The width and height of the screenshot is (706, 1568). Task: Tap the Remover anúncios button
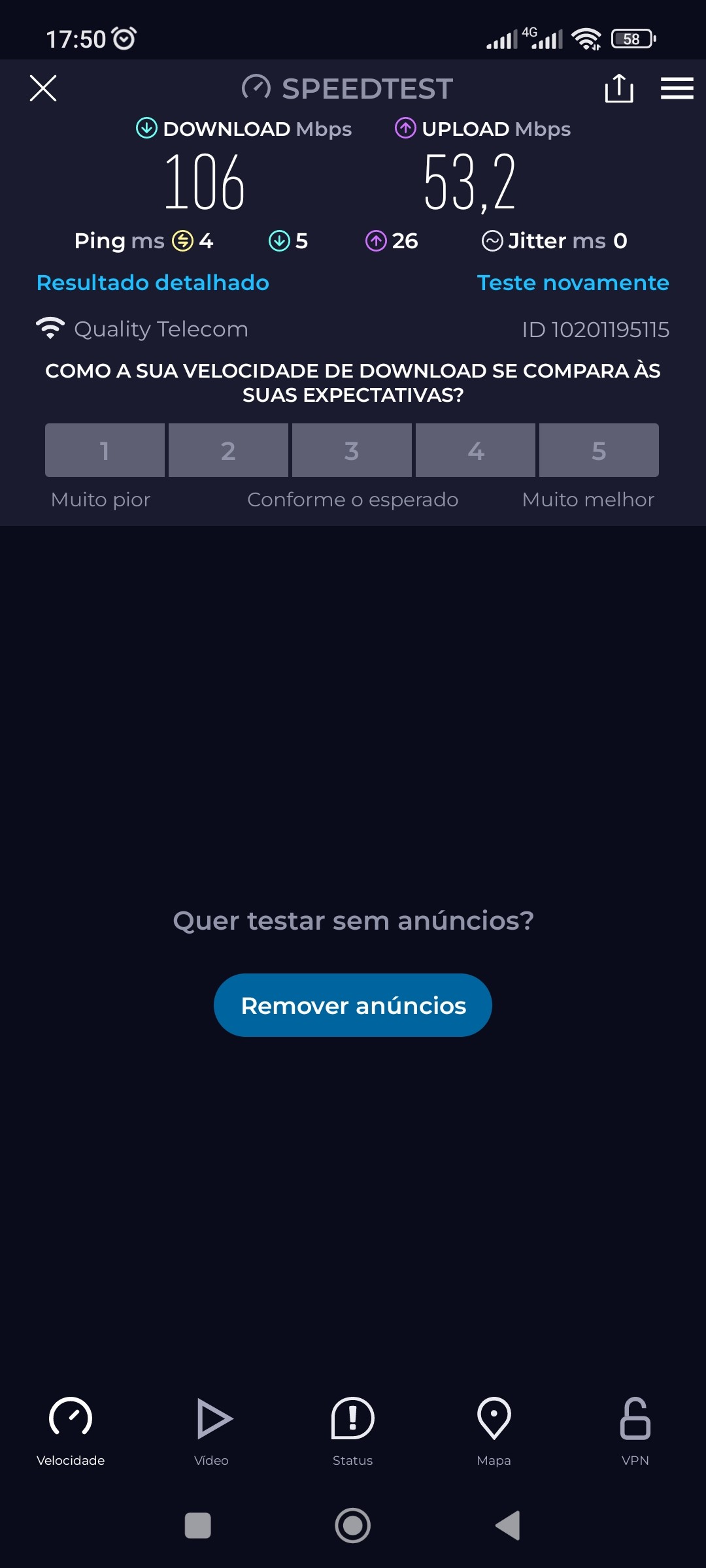[x=353, y=1005]
